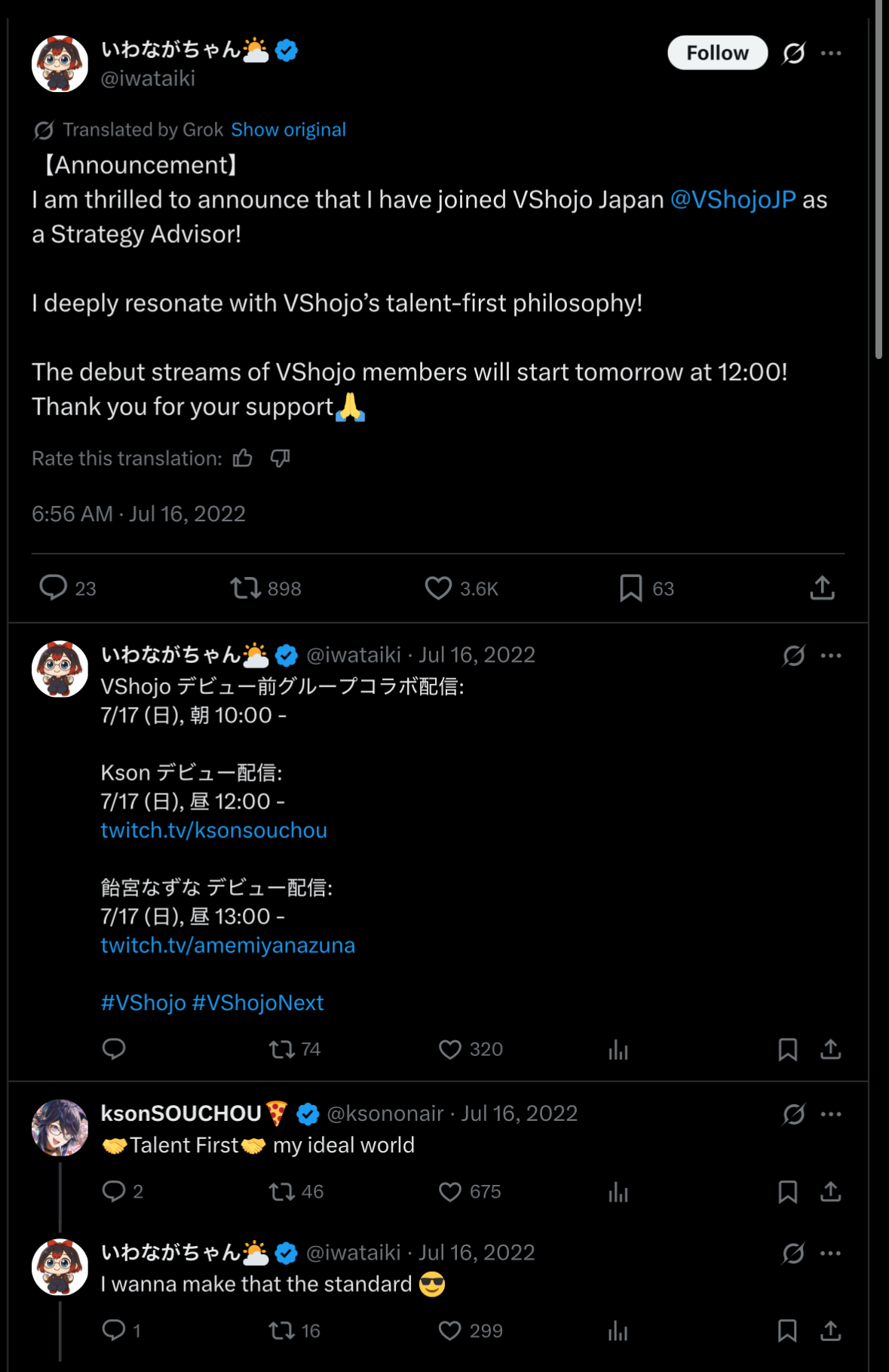Viewport: 889px width, 1372px height.
Task: Share the main announcement post
Action: (x=822, y=588)
